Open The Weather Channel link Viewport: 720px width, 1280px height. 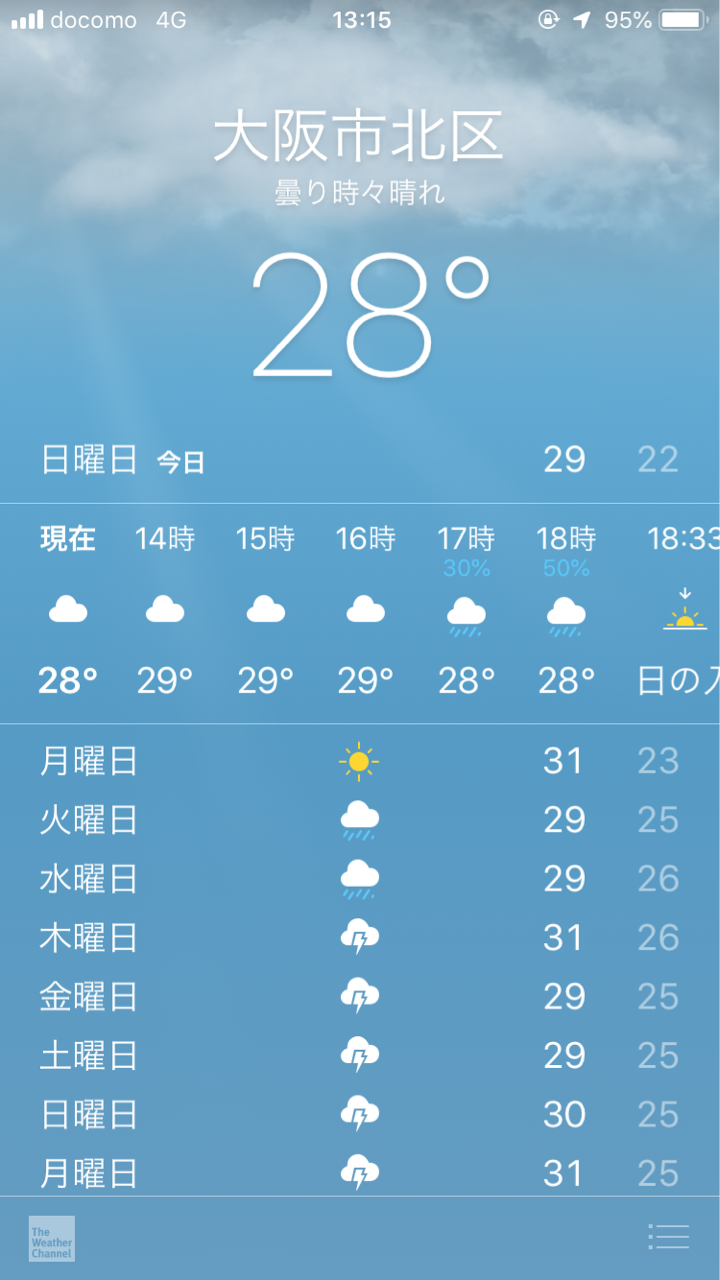click(x=52, y=1238)
